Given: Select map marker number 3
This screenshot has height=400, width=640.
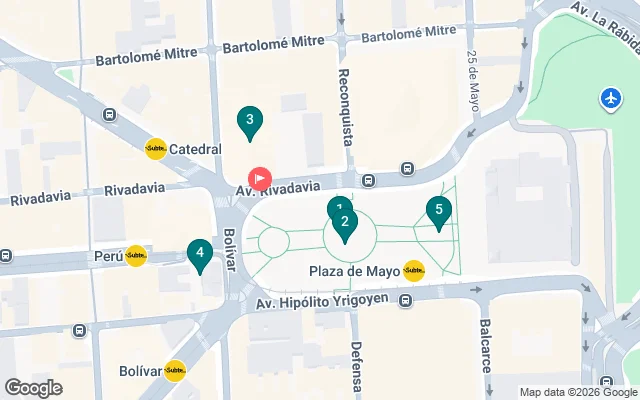Looking at the screenshot, I should pyautogui.click(x=250, y=122).
